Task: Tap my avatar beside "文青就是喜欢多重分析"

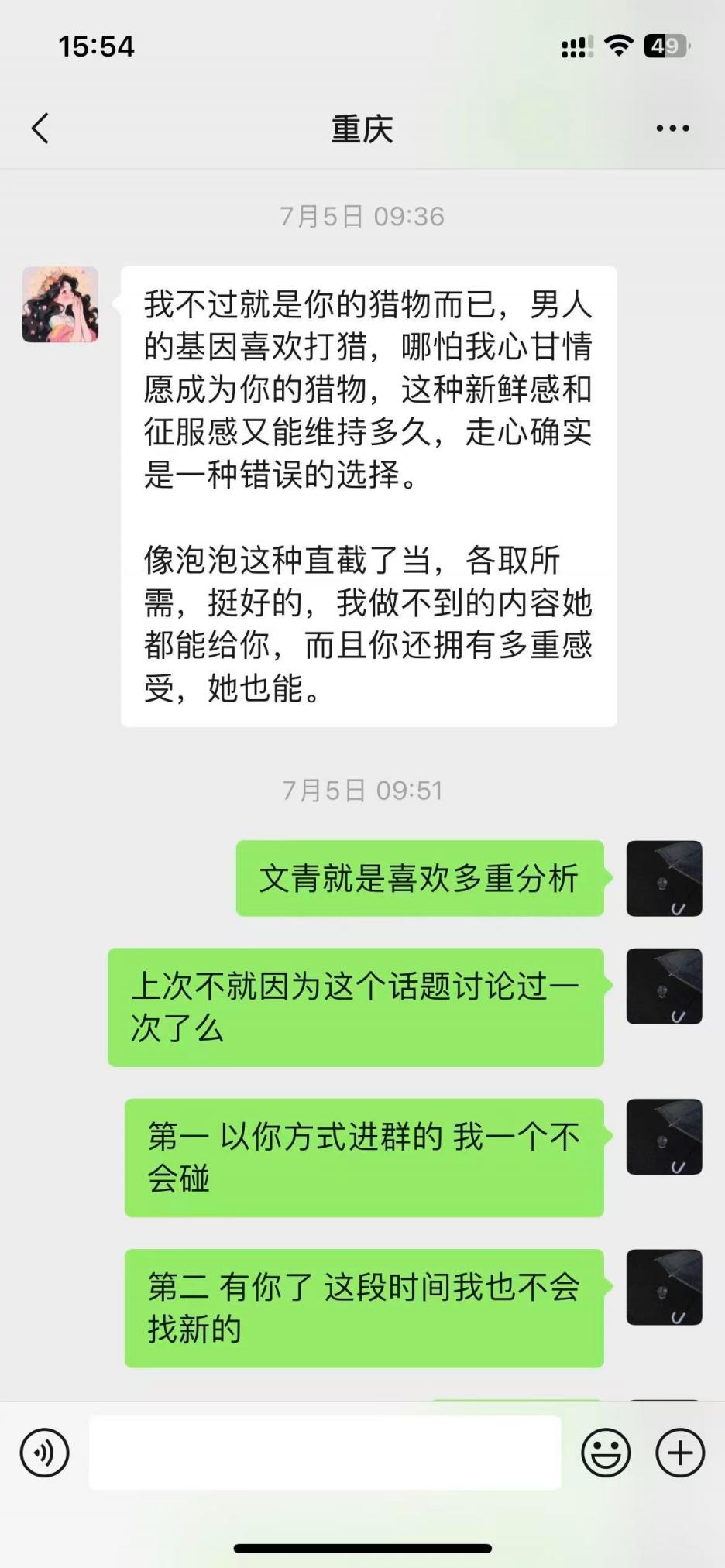Action: tap(664, 878)
